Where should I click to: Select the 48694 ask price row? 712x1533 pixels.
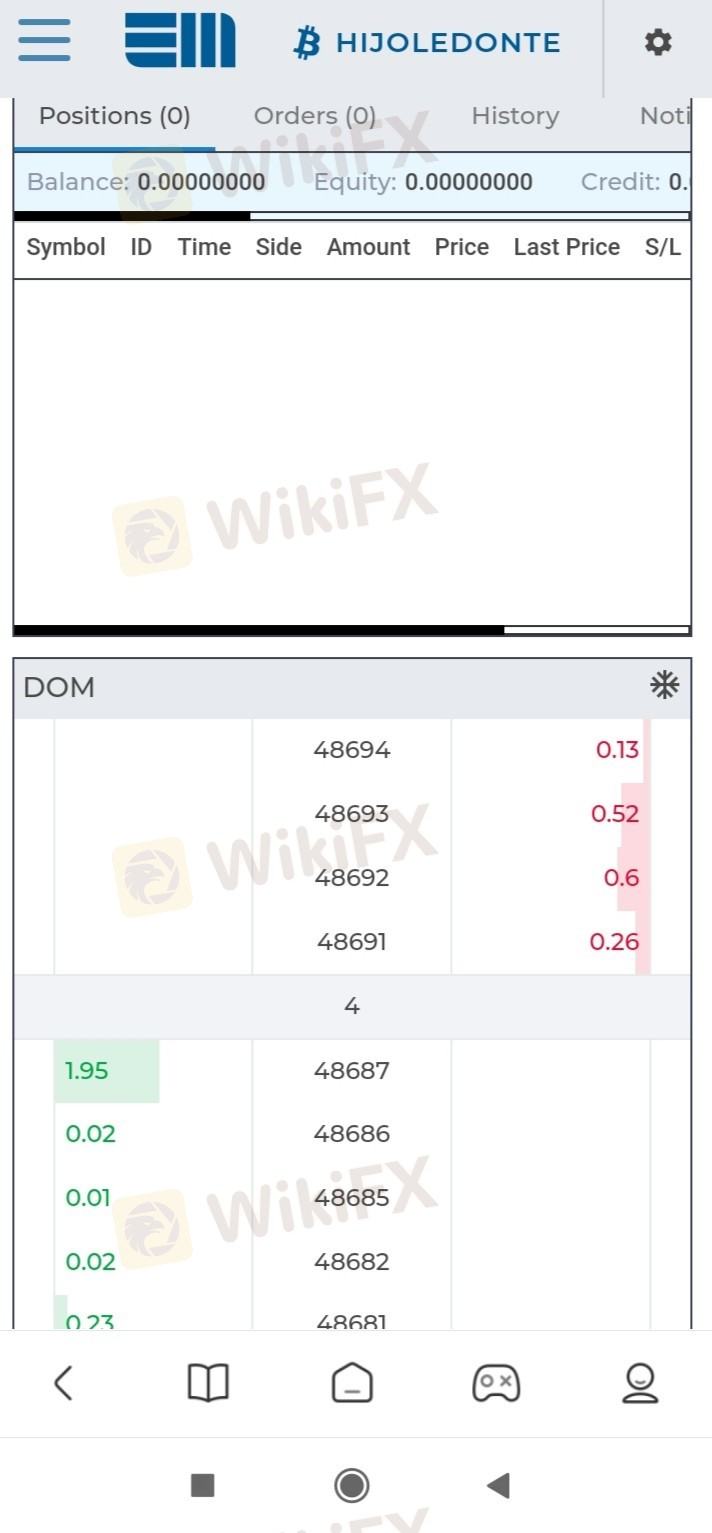[352, 750]
